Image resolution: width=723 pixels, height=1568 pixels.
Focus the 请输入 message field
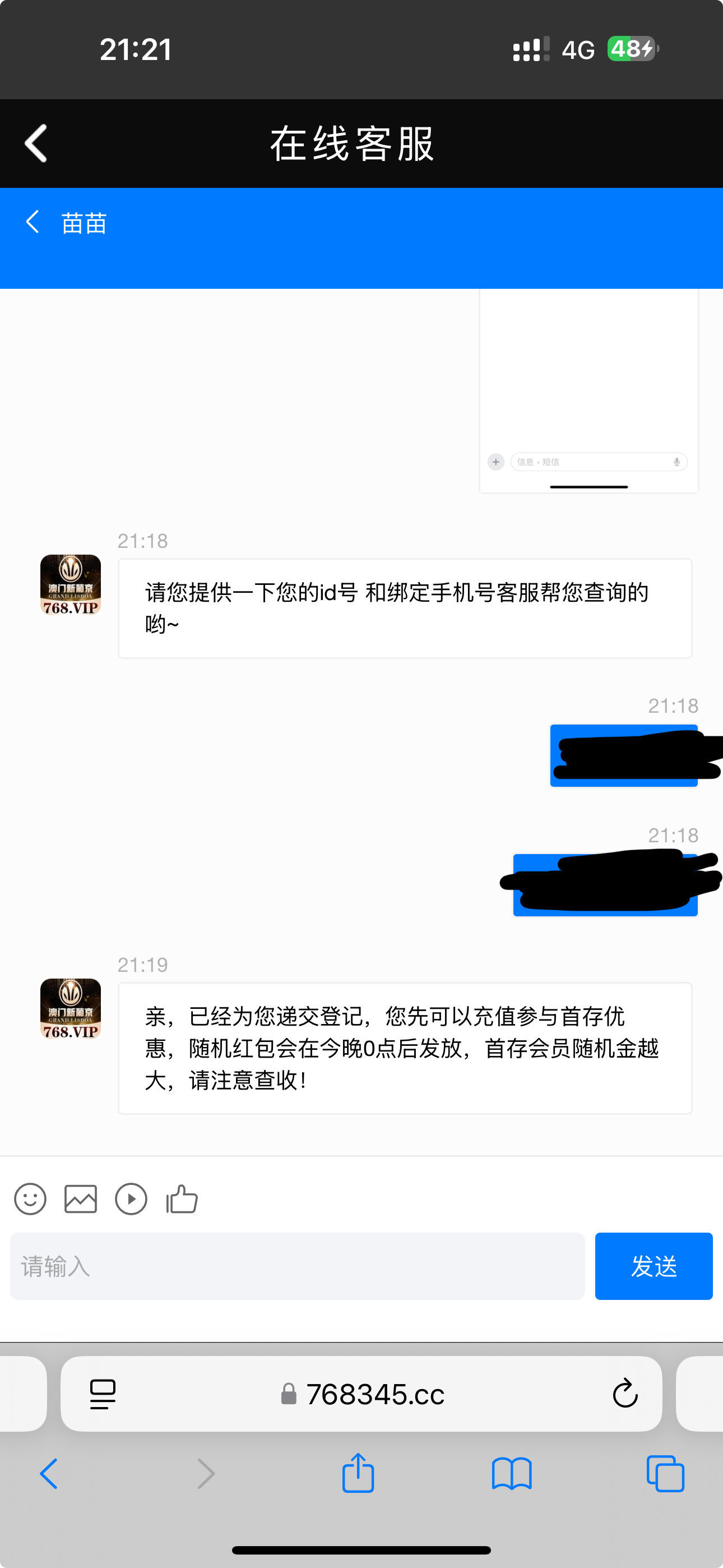(x=297, y=1266)
